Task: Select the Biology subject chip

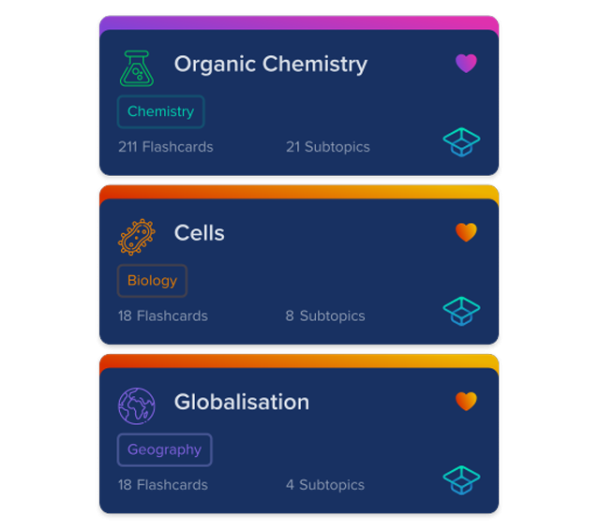Action: pos(152,281)
